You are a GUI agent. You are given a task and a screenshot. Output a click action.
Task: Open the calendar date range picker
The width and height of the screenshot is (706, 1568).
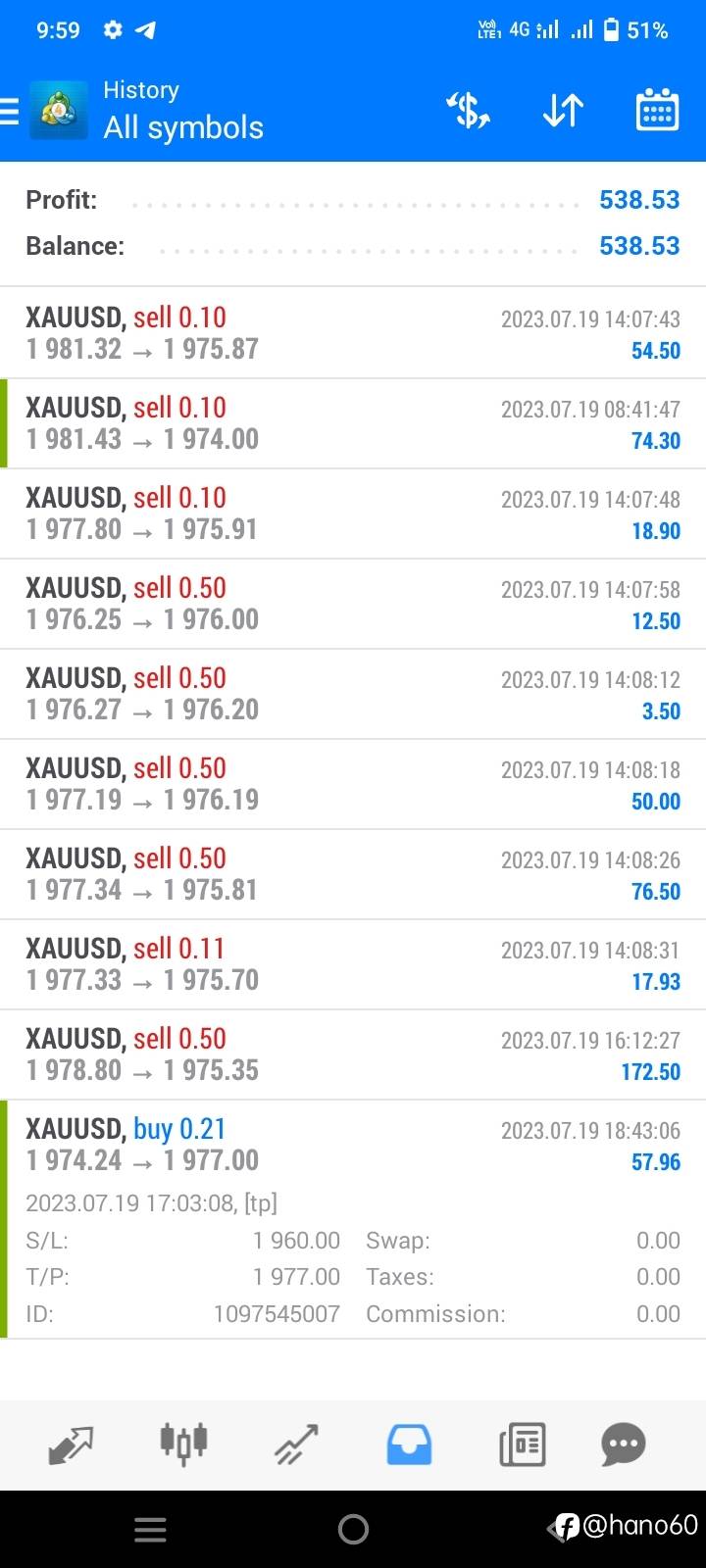click(657, 110)
